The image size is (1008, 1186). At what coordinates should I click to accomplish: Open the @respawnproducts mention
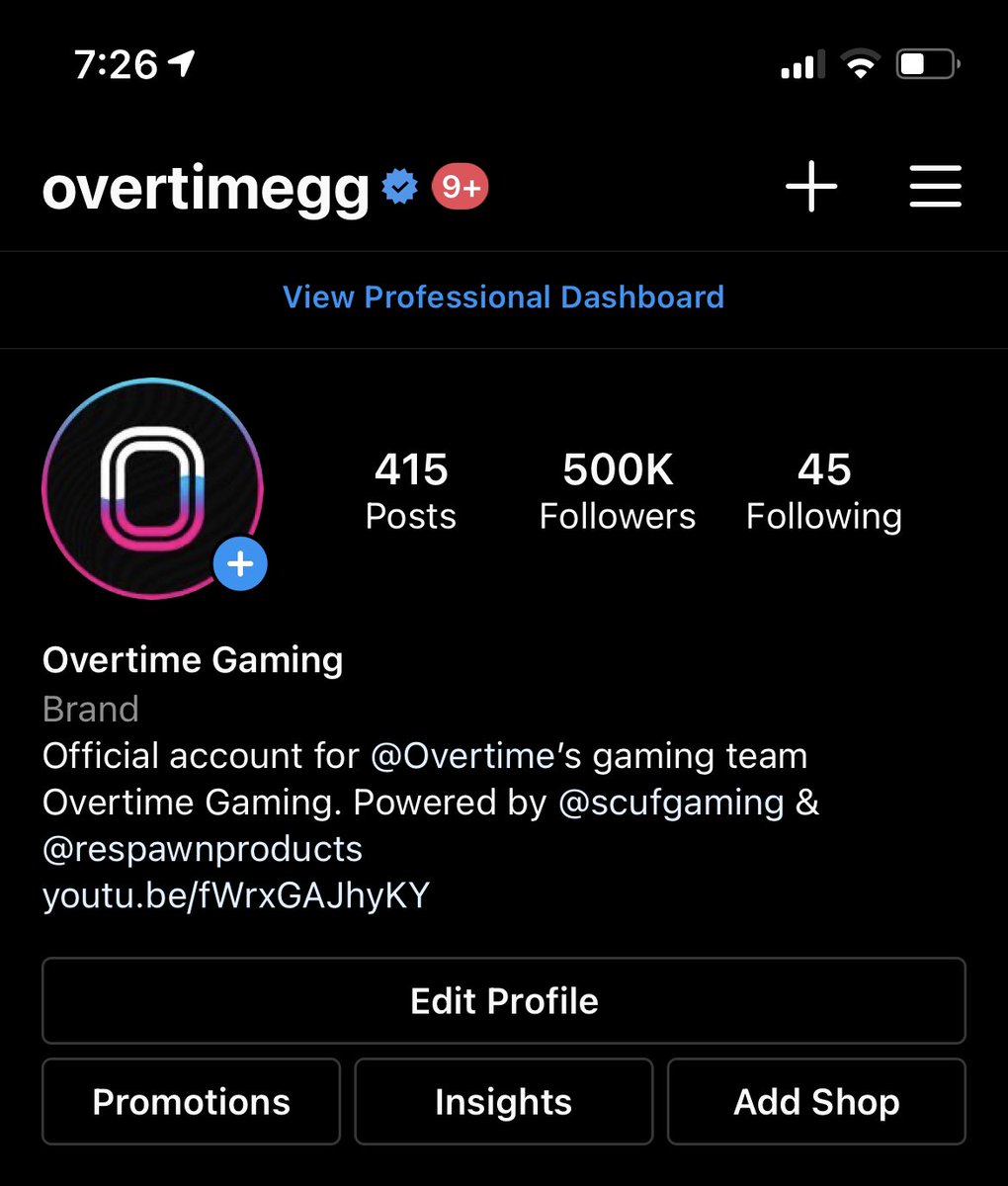(x=203, y=849)
